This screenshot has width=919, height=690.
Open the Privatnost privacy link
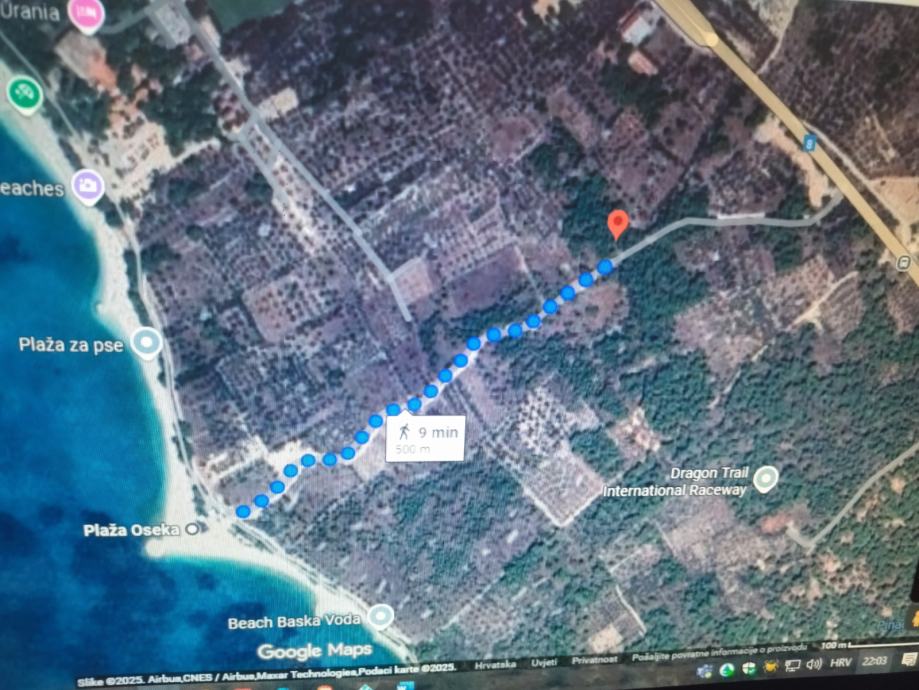point(596,660)
